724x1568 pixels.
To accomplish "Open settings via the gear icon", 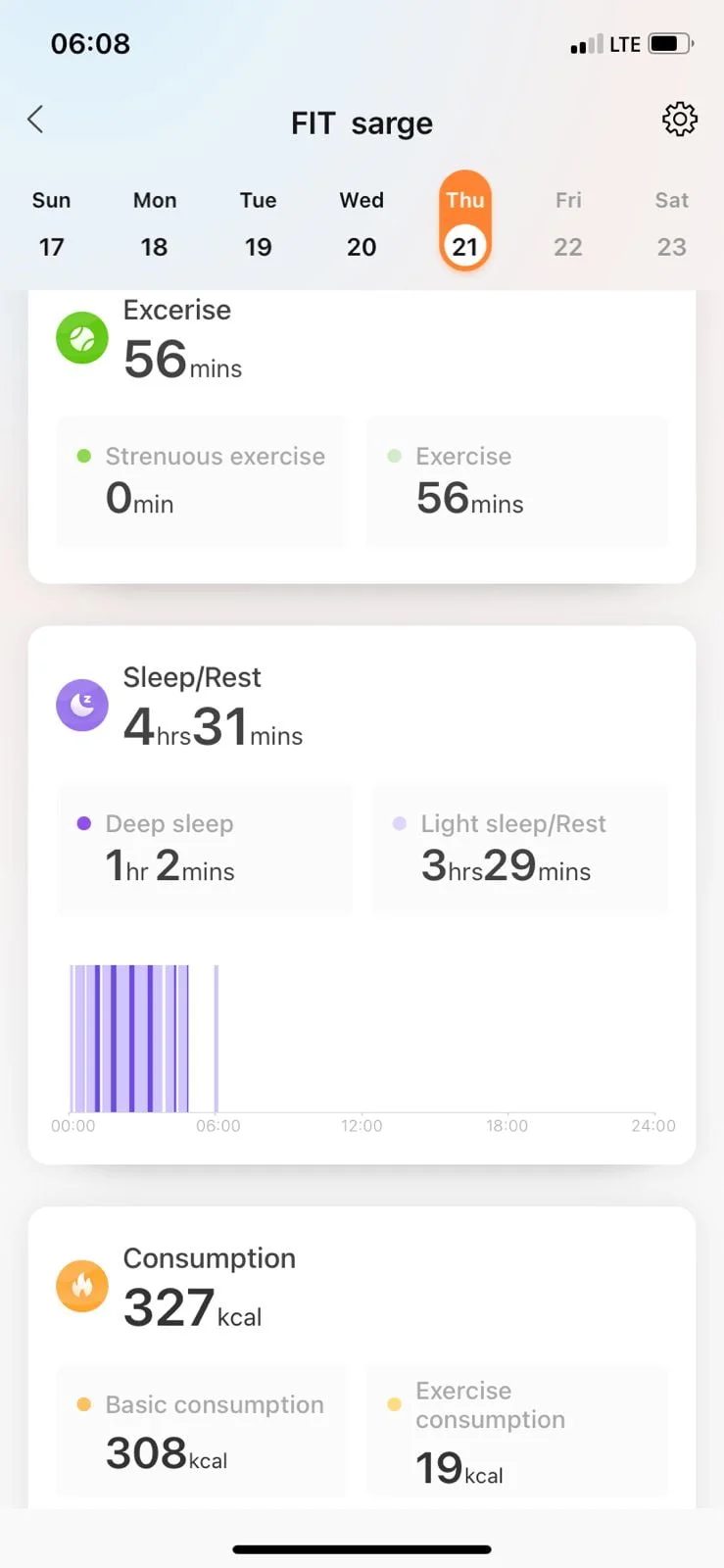I will [679, 120].
